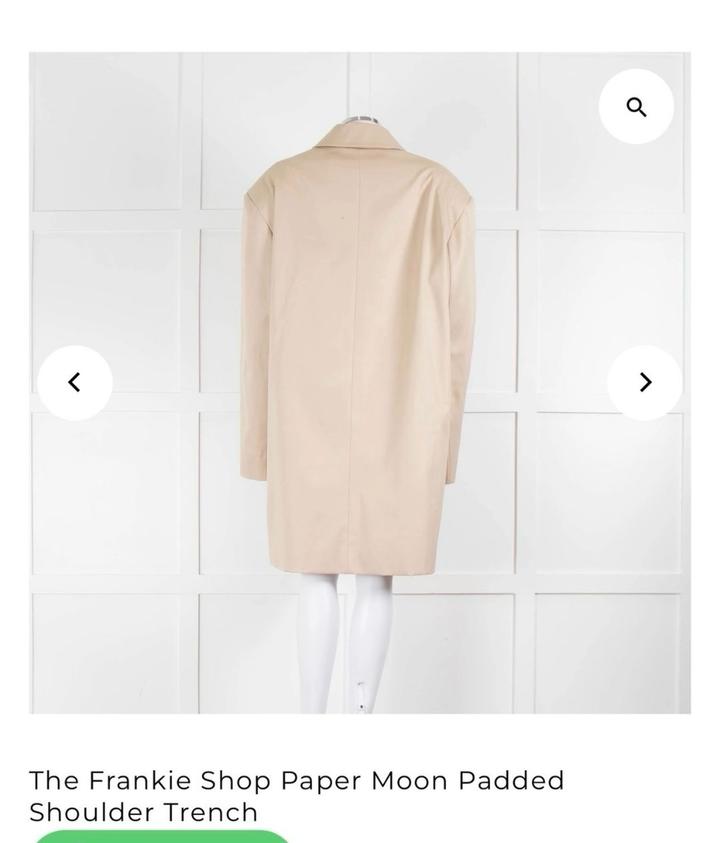Show the previous product image

[75, 382]
